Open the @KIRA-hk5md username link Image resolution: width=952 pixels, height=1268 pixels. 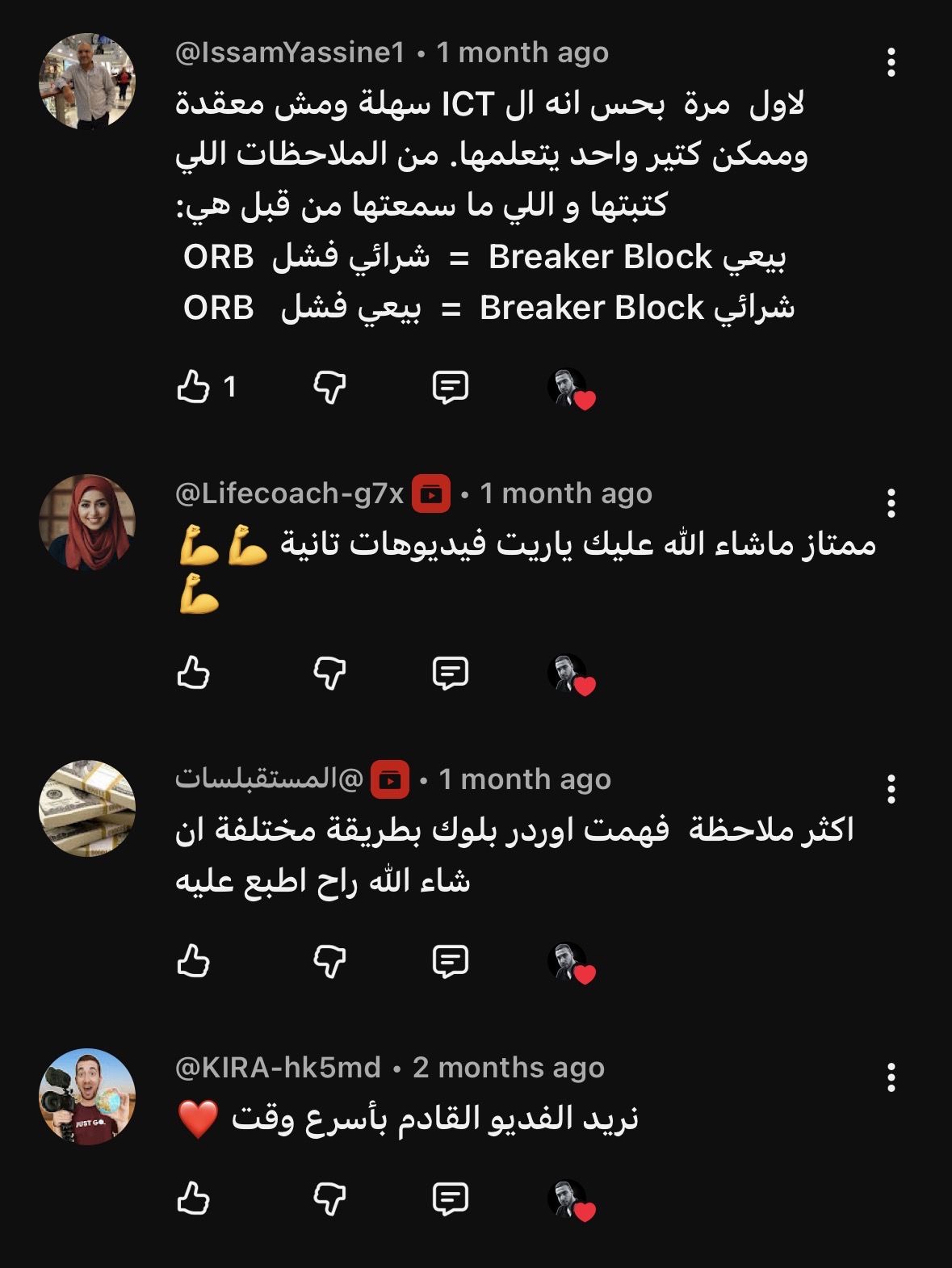(x=278, y=1068)
